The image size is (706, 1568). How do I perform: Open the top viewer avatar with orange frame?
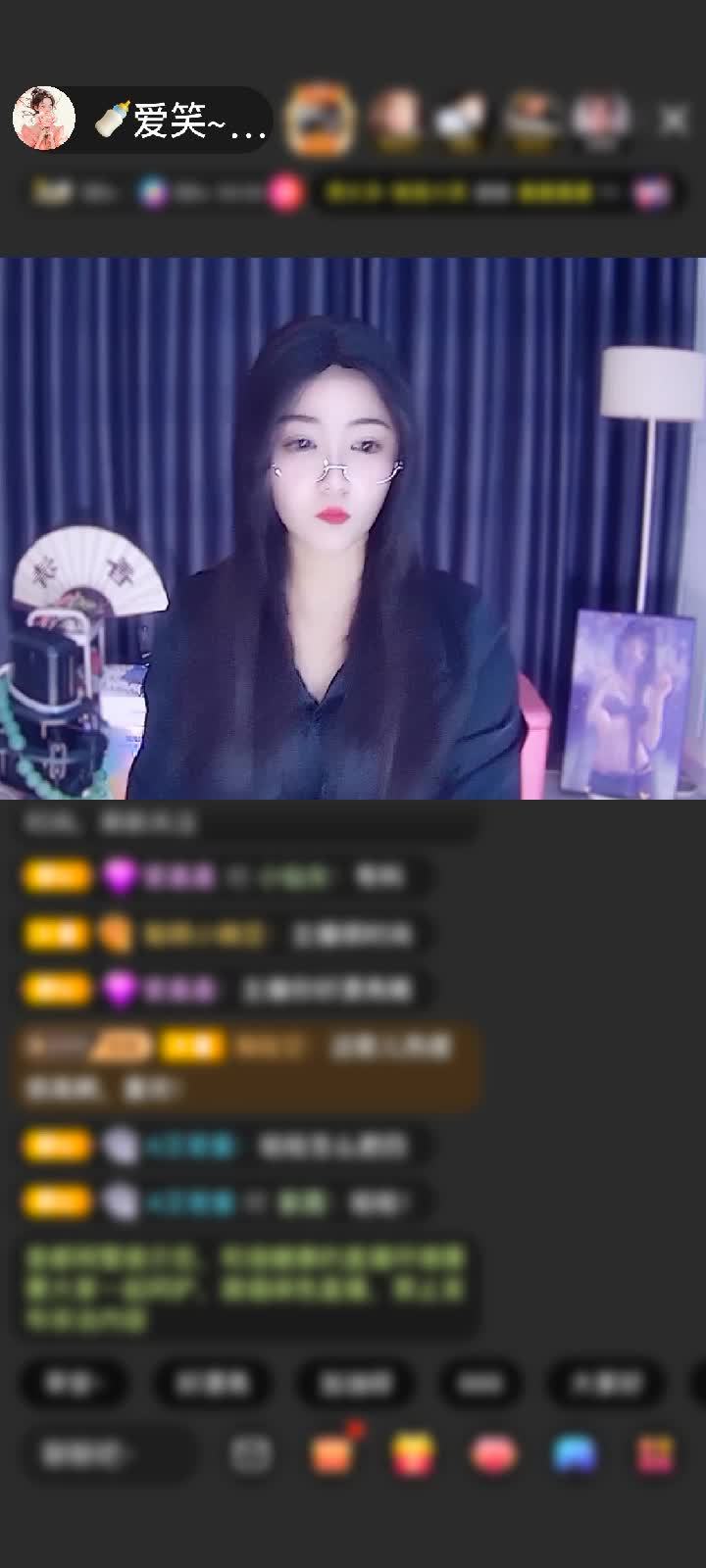[x=319, y=120]
